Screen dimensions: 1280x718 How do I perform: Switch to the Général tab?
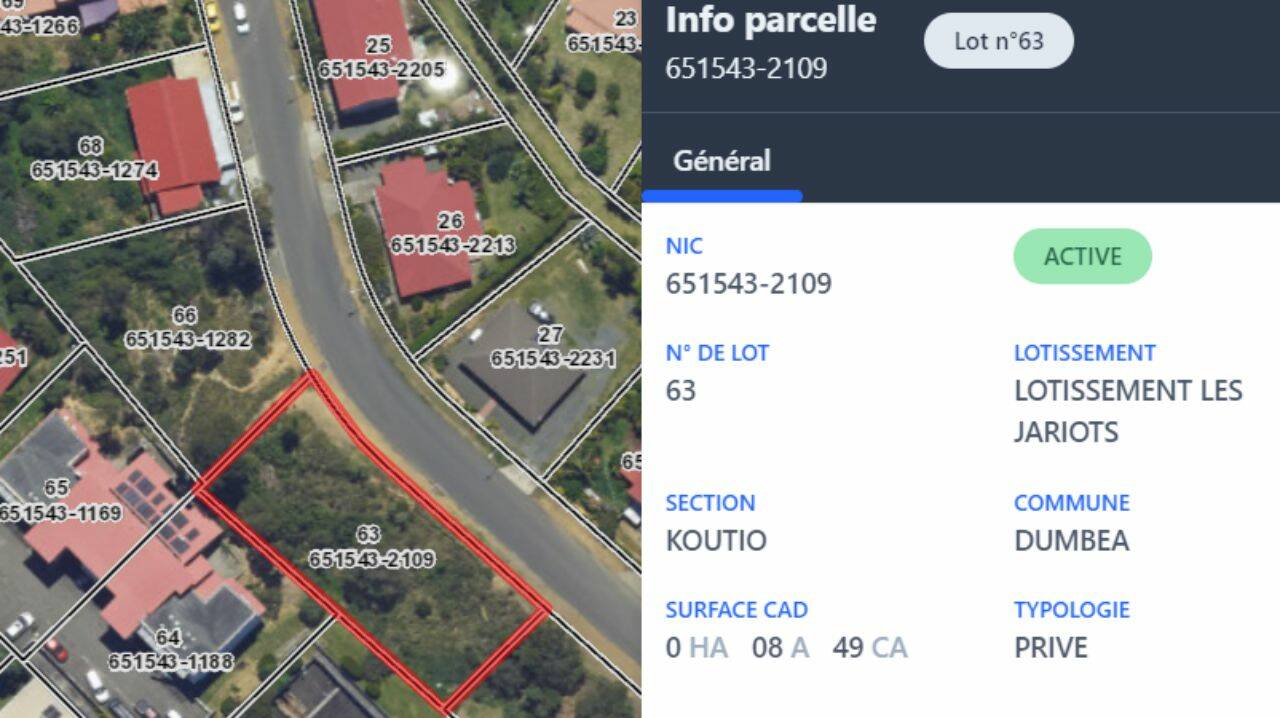pyautogui.click(x=721, y=161)
